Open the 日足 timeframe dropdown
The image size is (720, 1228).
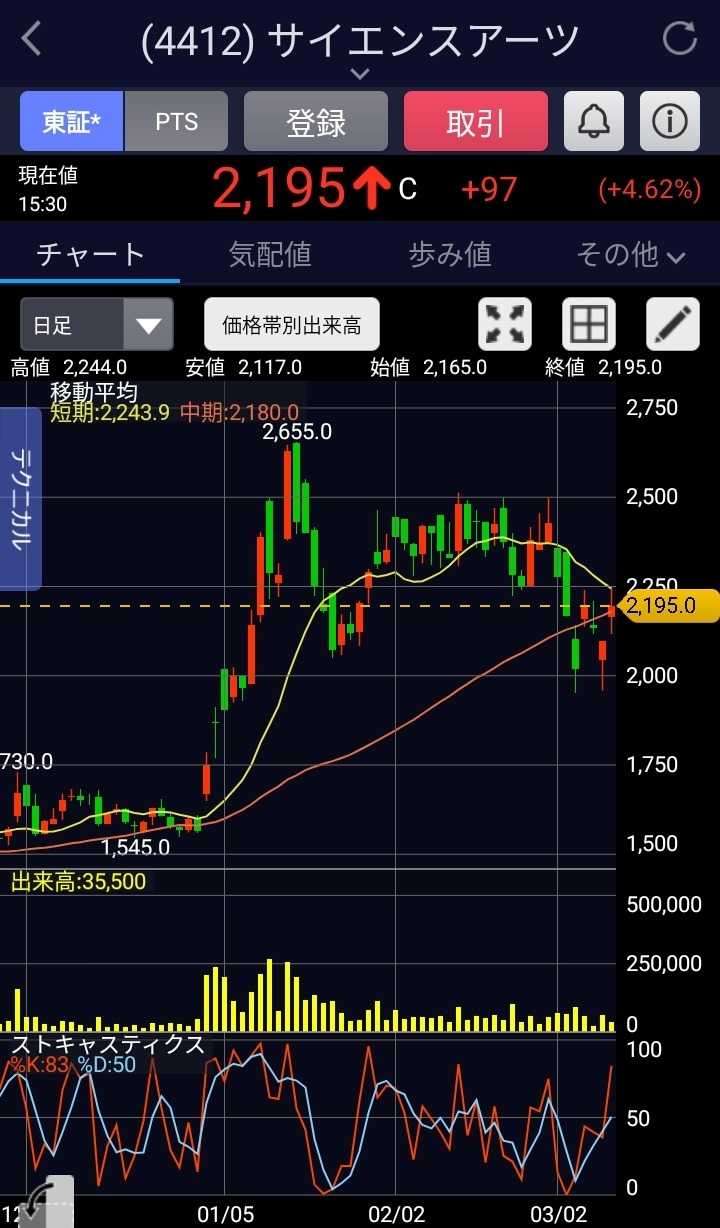click(96, 325)
